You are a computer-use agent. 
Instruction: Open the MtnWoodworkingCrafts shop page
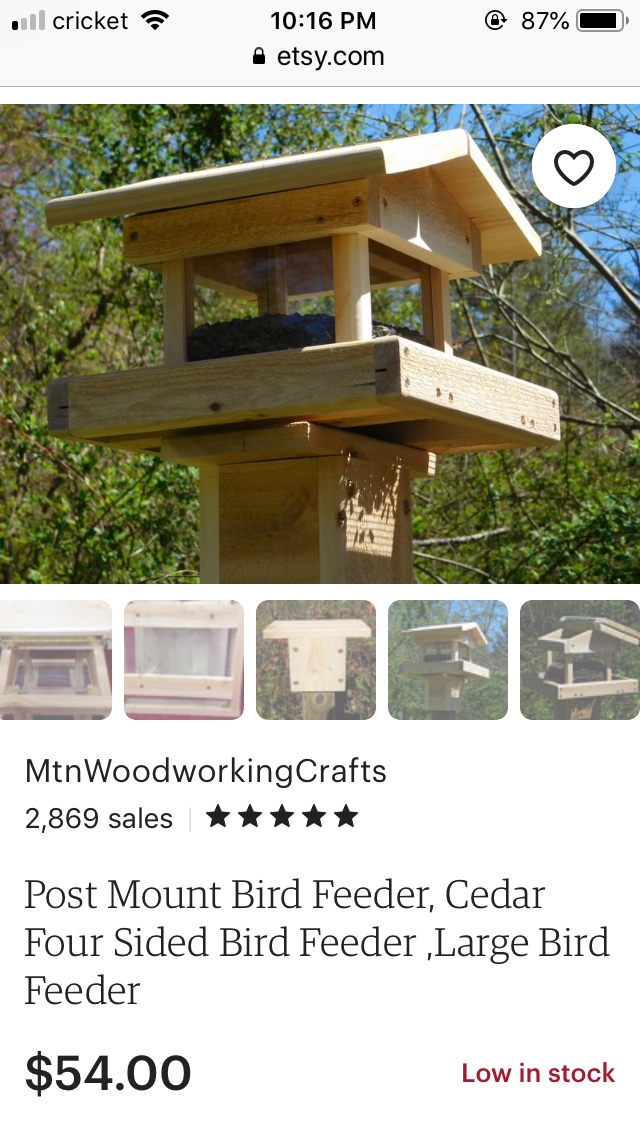click(205, 771)
